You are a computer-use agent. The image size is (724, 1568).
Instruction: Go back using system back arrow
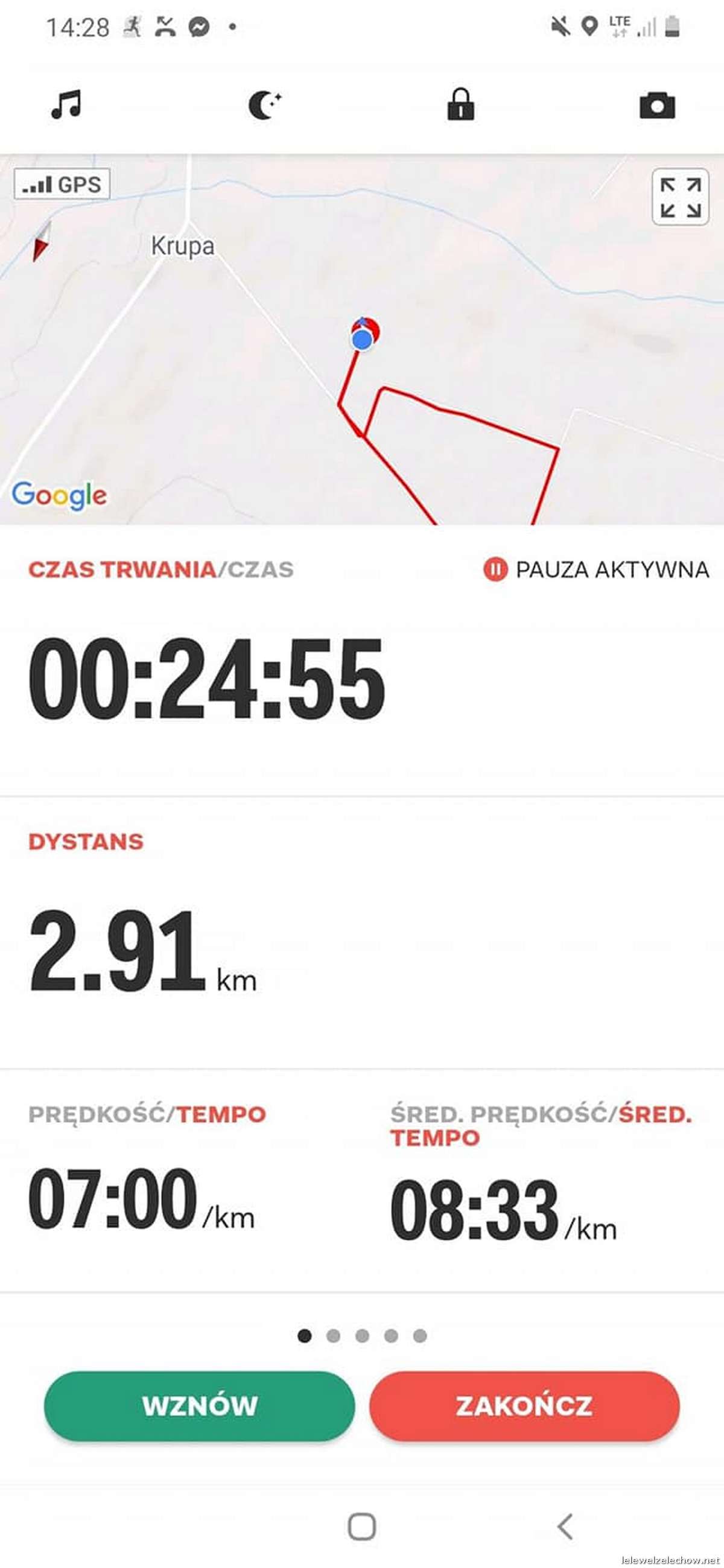(565, 1526)
